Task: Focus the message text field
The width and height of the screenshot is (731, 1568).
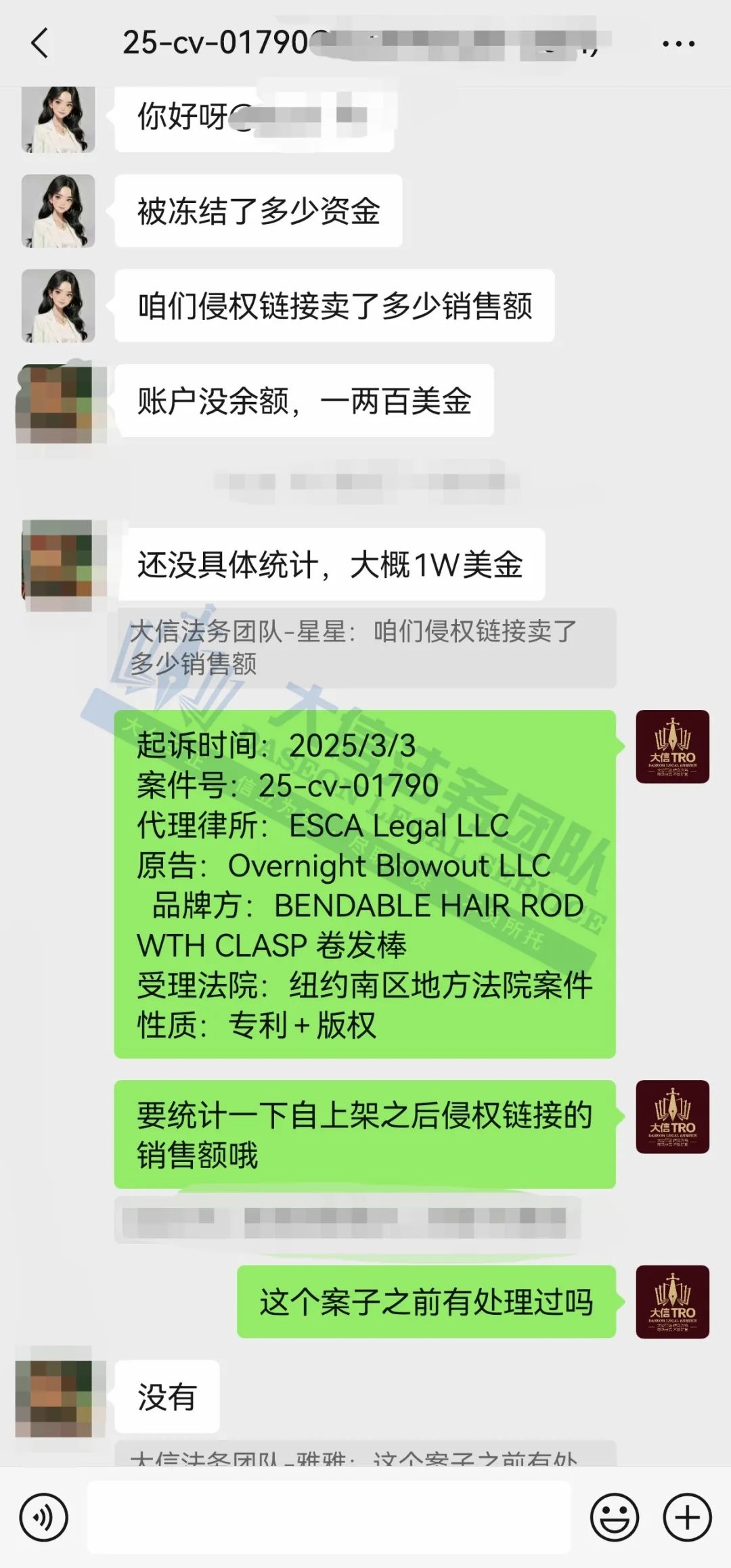Action: (x=329, y=1517)
